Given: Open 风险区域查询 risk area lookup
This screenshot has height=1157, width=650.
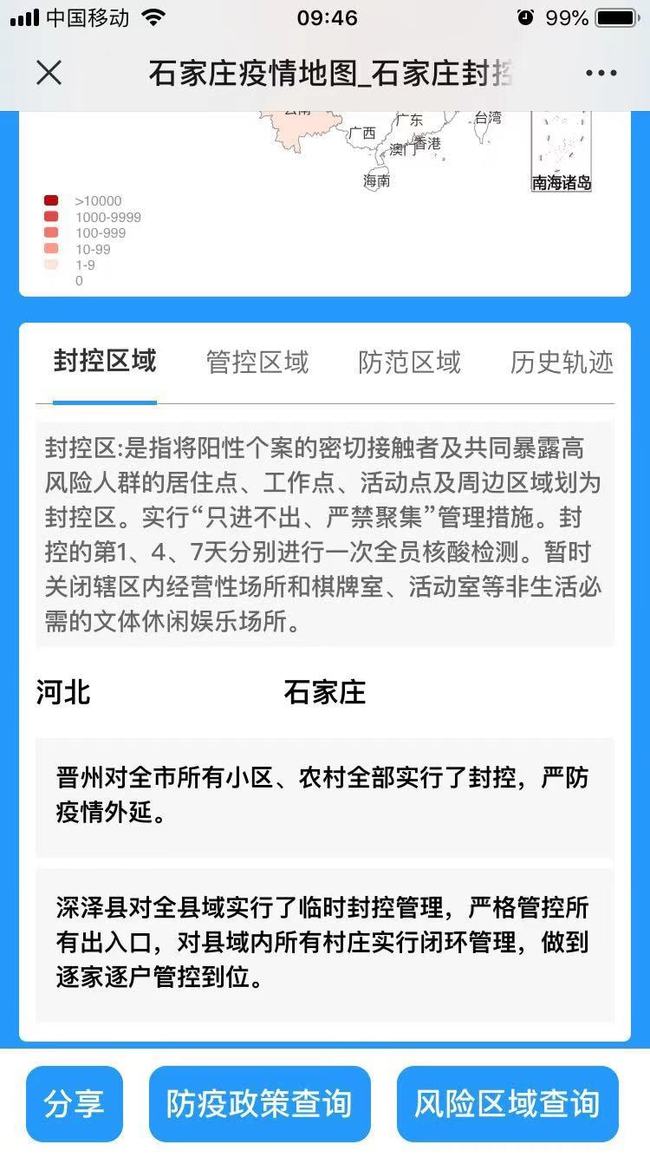Looking at the screenshot, I should click(507, 1104).
